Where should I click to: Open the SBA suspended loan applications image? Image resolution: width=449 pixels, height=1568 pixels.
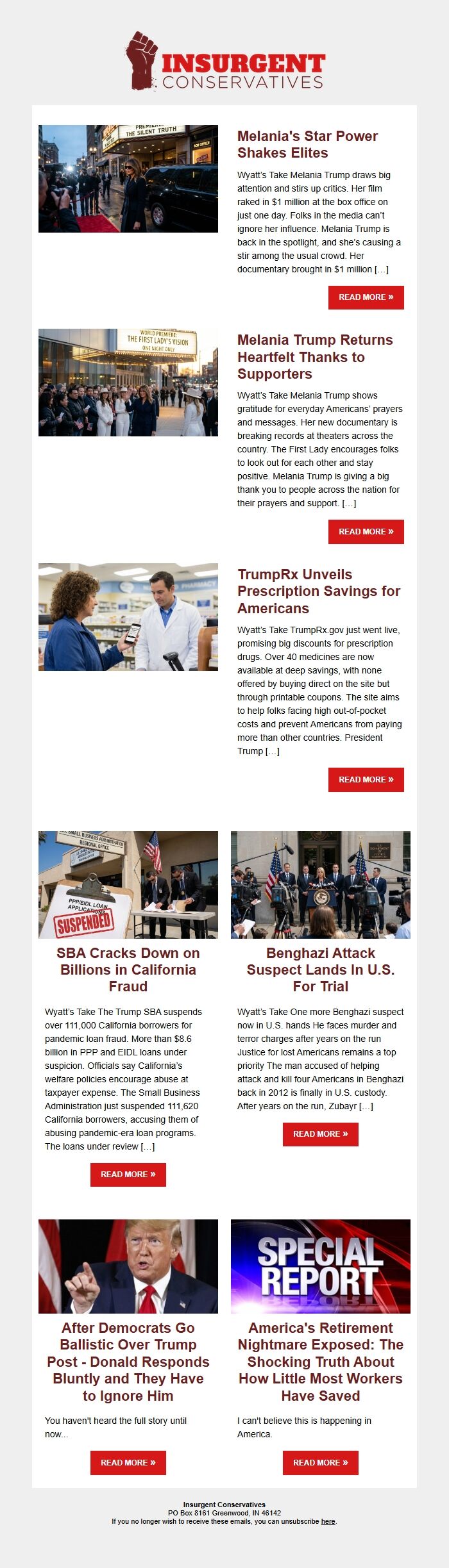coord(128,885)
